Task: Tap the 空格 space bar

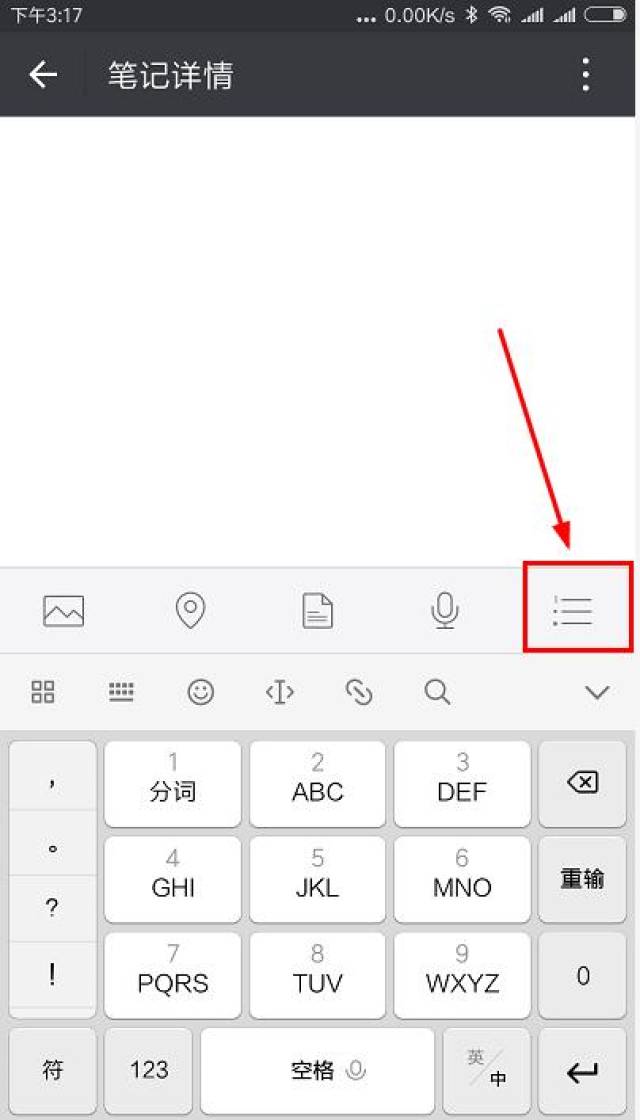Action: pos(318,1070)
